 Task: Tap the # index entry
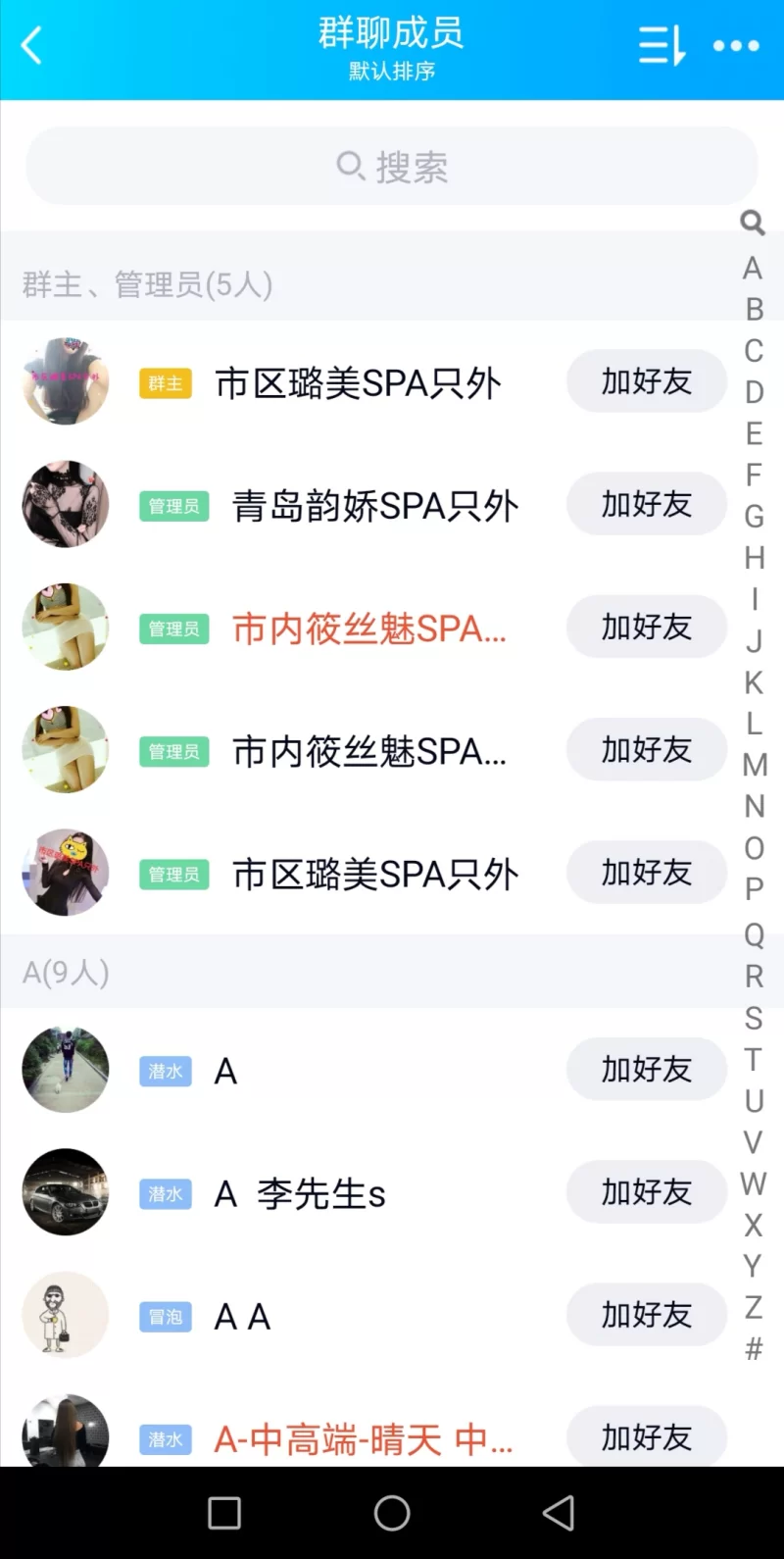click(x=754, y=1349)
